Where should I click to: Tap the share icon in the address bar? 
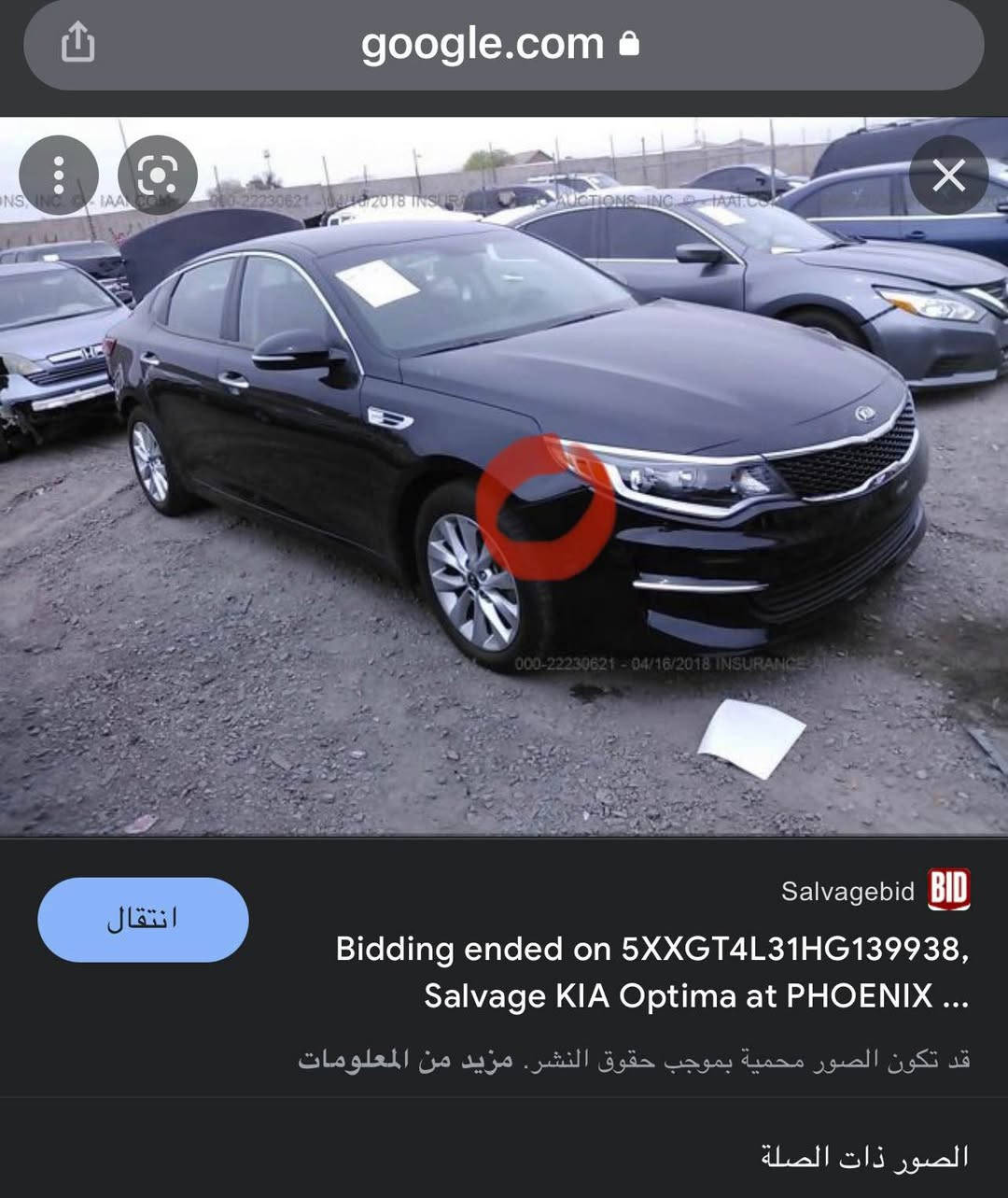coord(77,43)
